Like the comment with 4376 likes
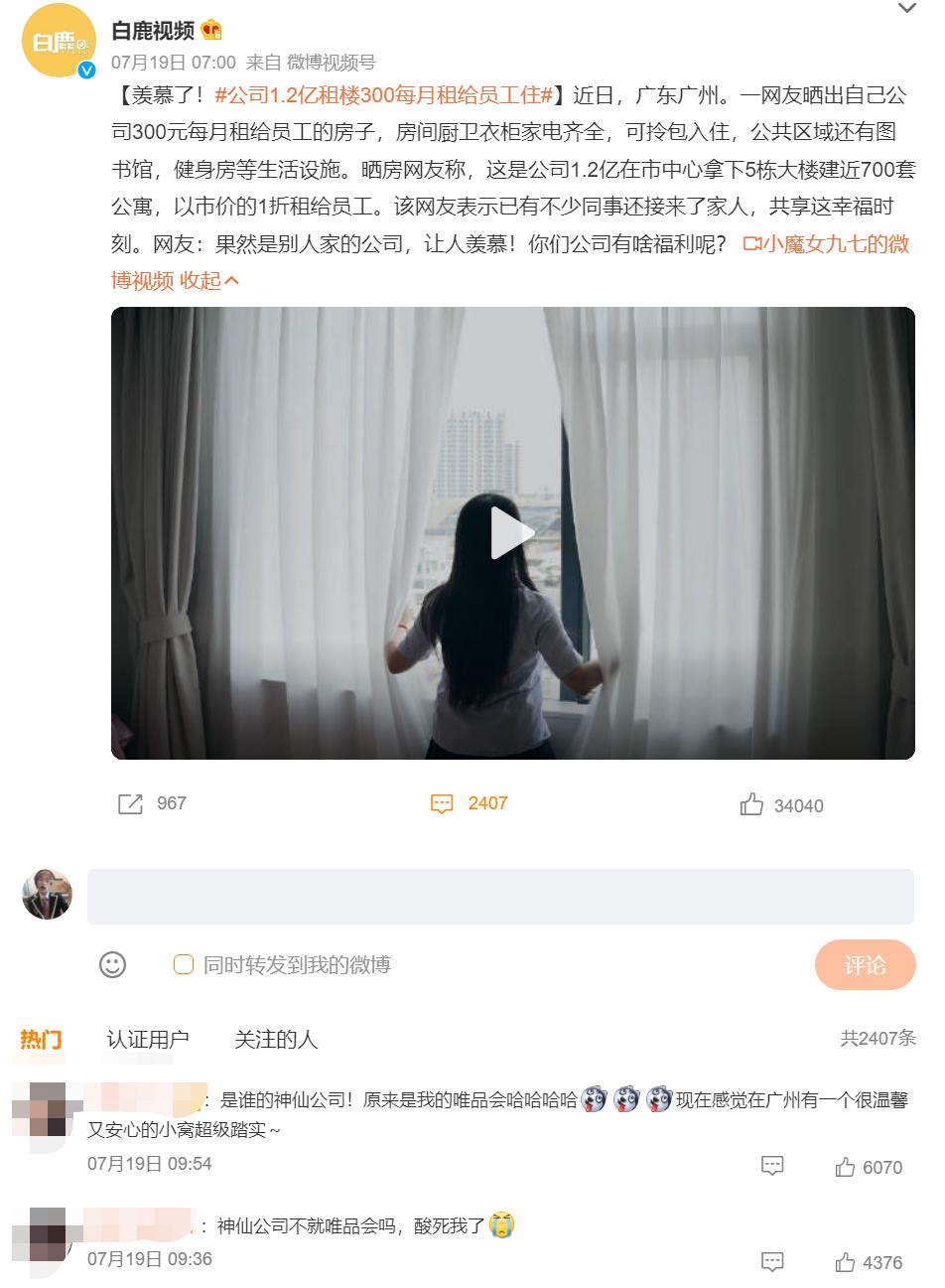The image size is (945, 1288). coord(846,1262)
